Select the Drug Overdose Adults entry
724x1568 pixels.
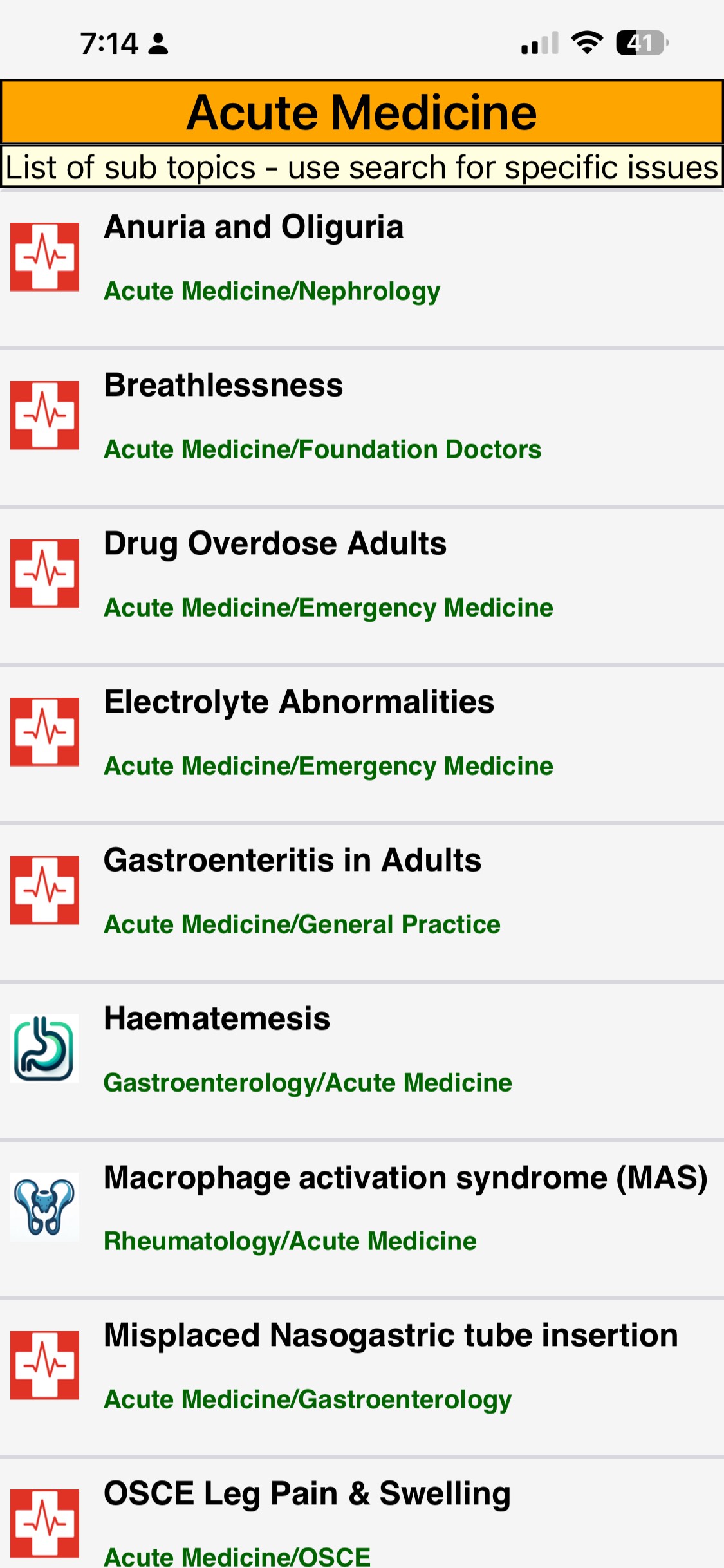point(275,543)
